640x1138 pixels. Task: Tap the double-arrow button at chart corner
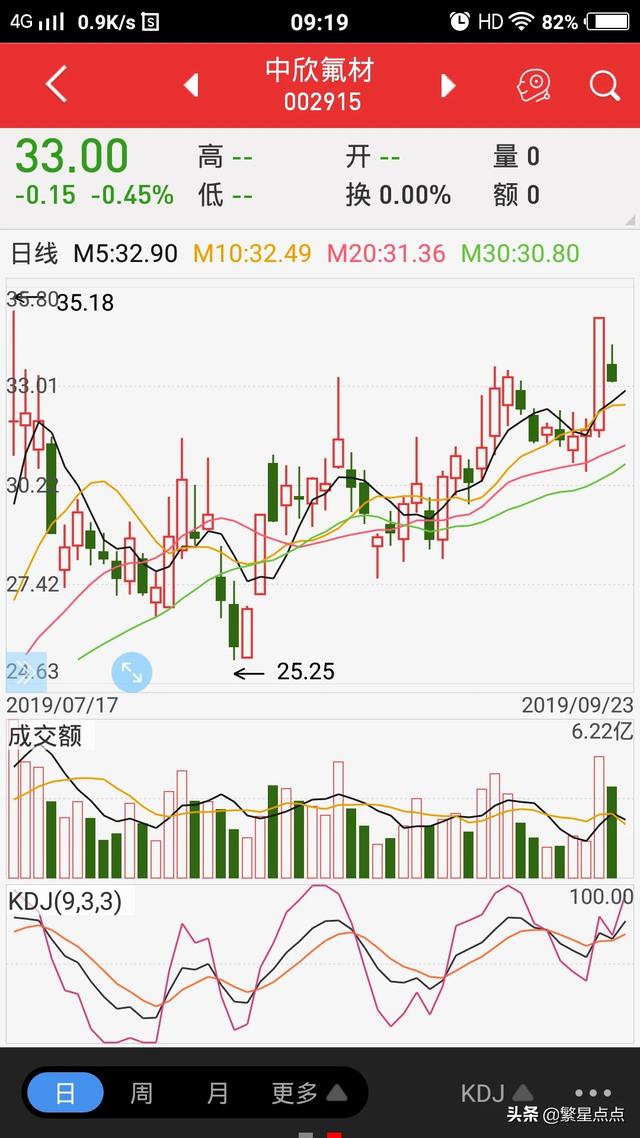[26, 673]
